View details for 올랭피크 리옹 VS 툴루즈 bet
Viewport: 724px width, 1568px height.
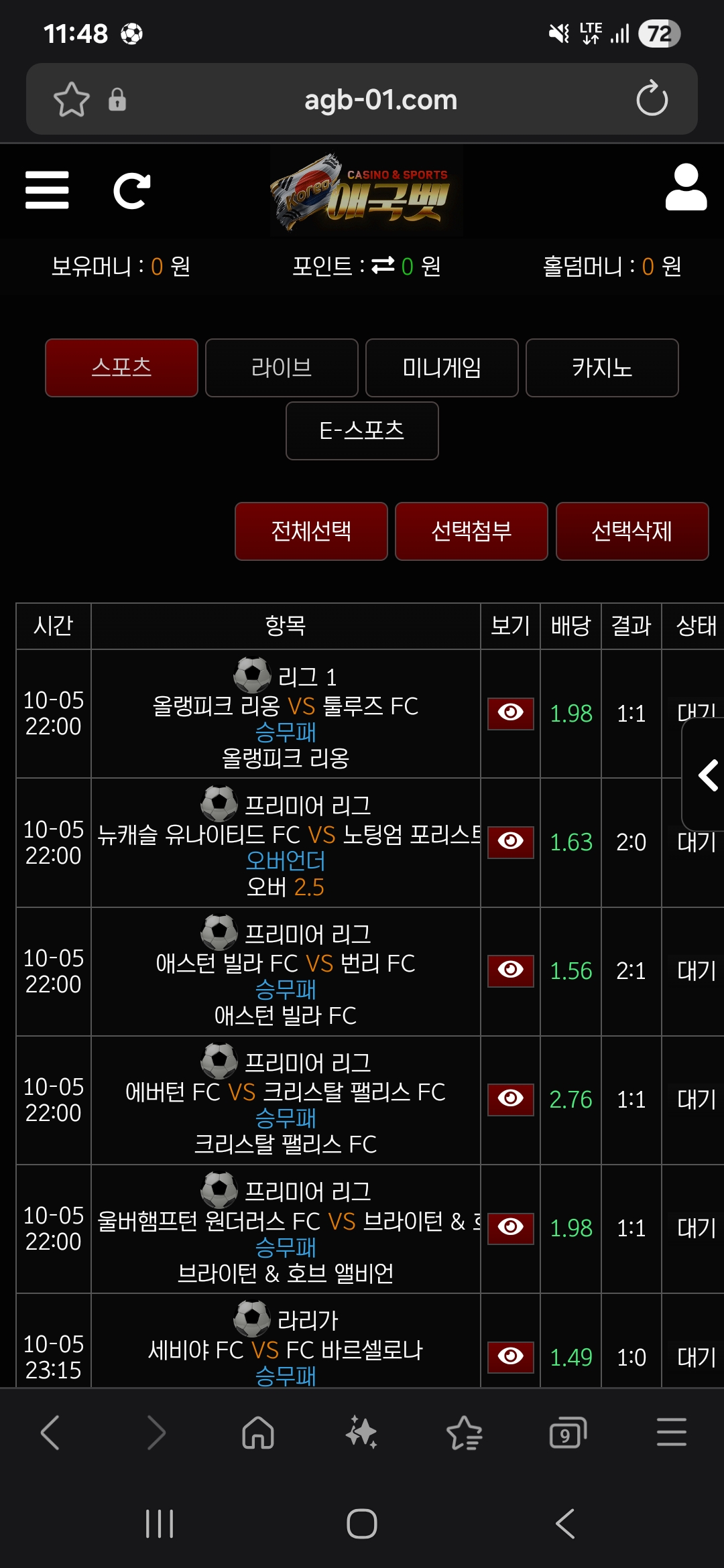(x=510, y=713)
